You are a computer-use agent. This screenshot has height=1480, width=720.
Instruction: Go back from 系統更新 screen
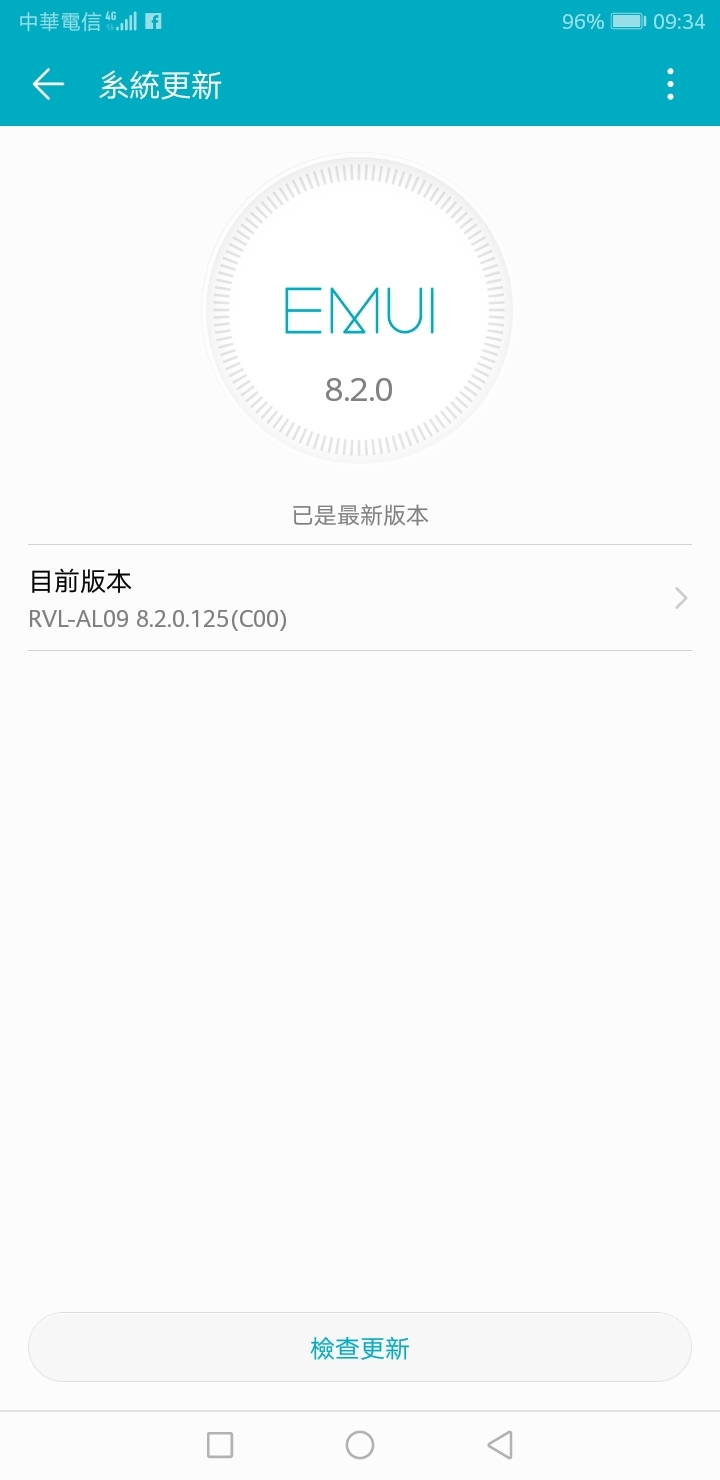coord(48,85)
